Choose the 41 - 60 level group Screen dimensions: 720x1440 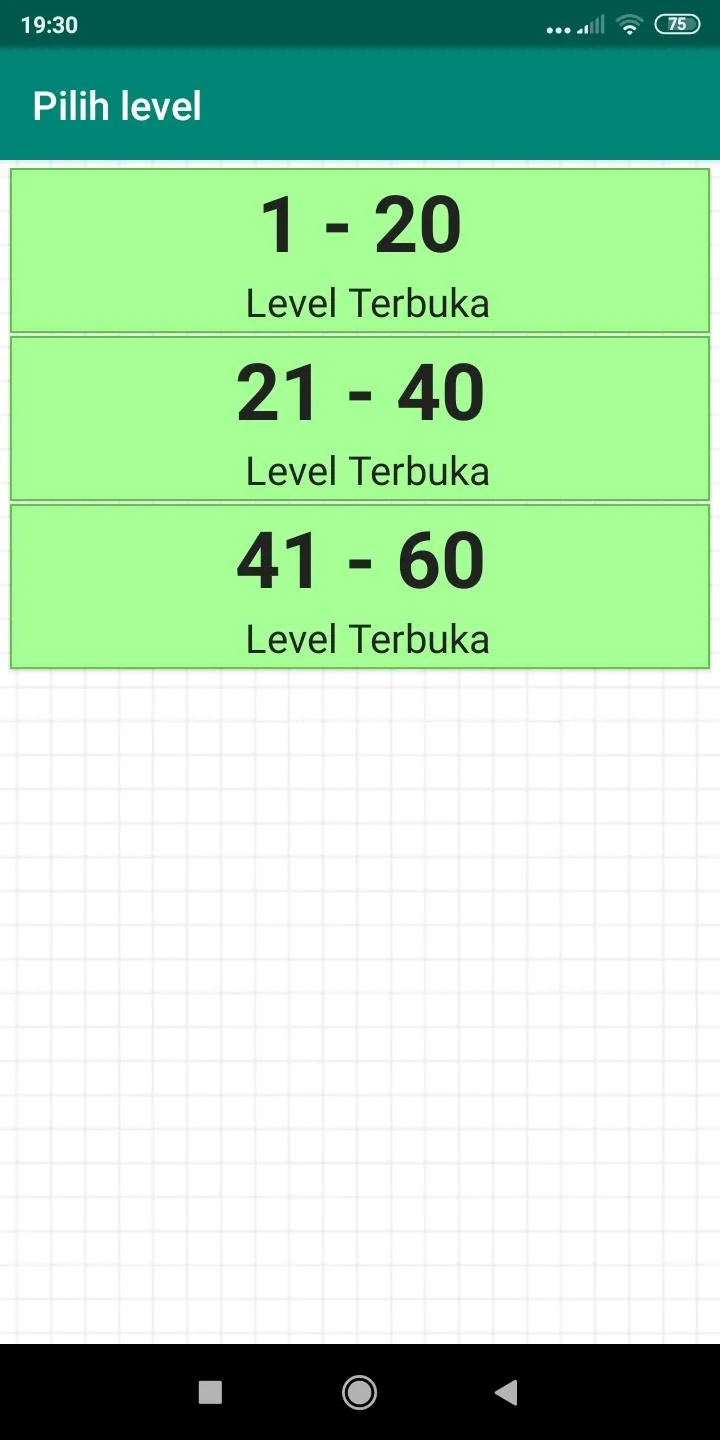[360, 586]
